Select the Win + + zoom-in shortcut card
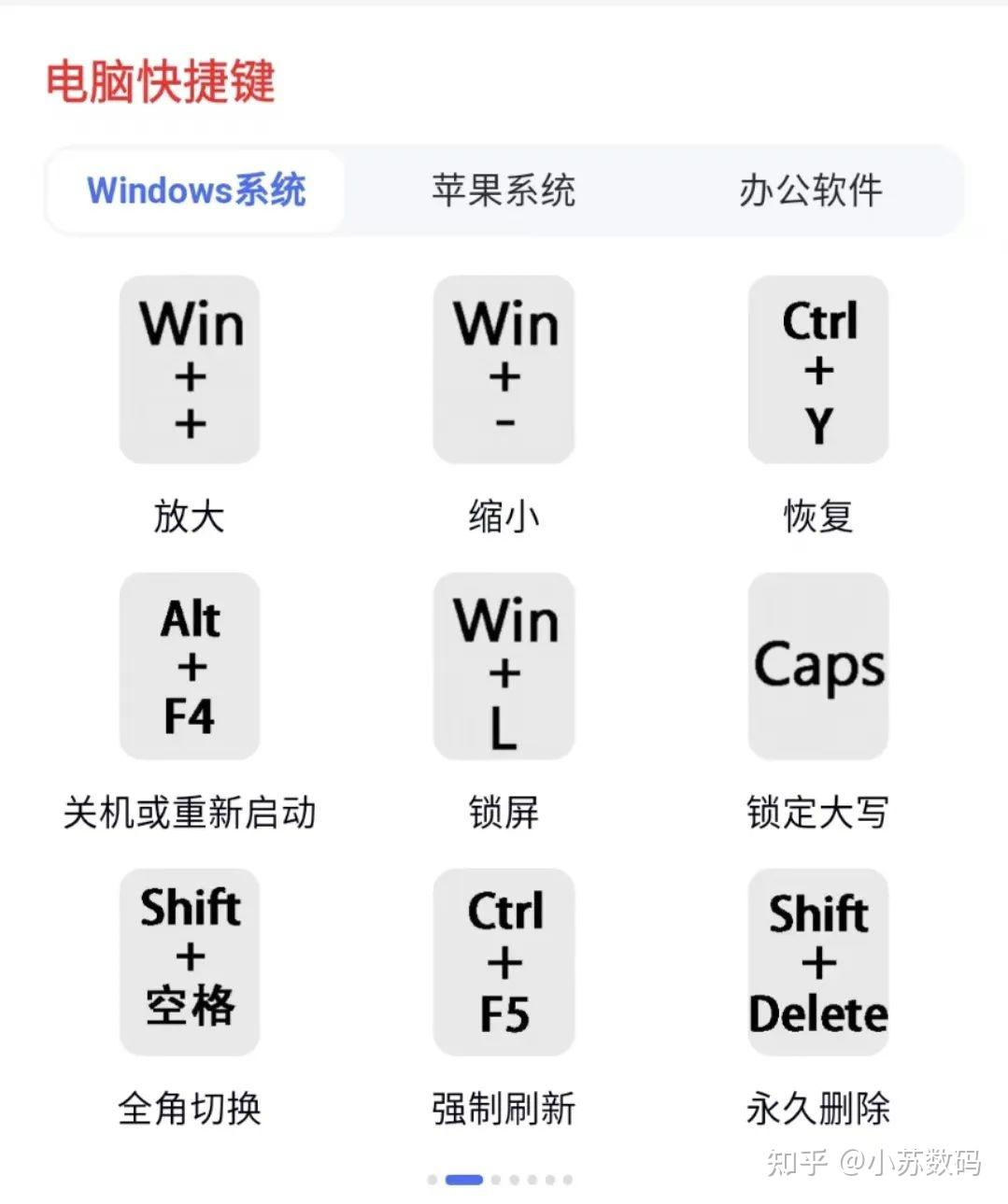 189,371
